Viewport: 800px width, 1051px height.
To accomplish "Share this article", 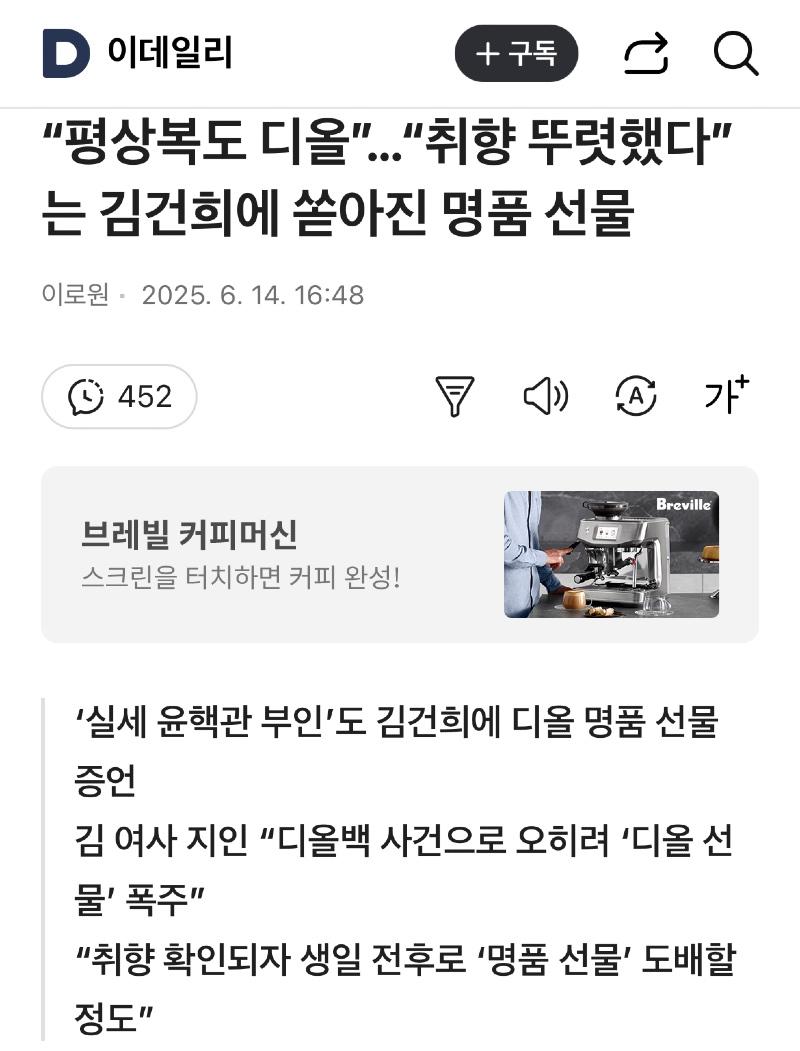I will [x=646, y=53].
